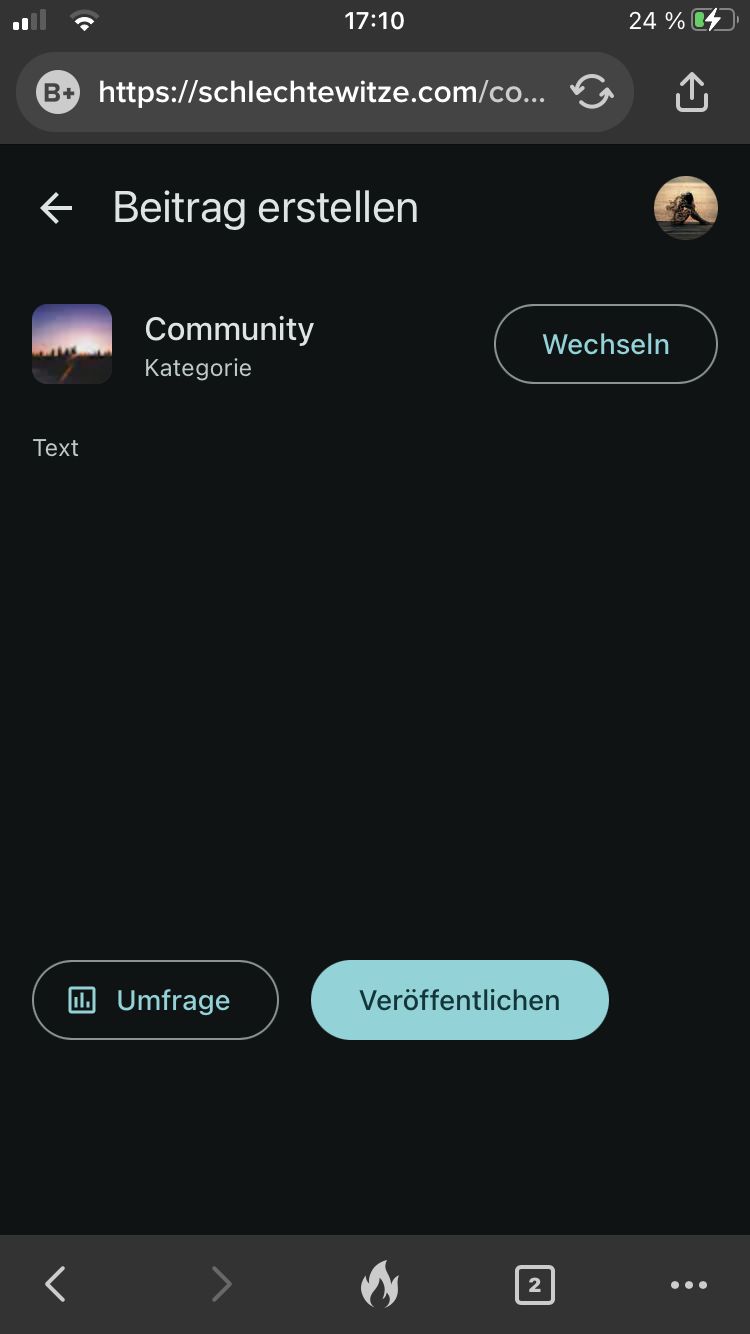Open the profile avatar
The width and height of the screenshot is (750, 1334).
[686, 208]
